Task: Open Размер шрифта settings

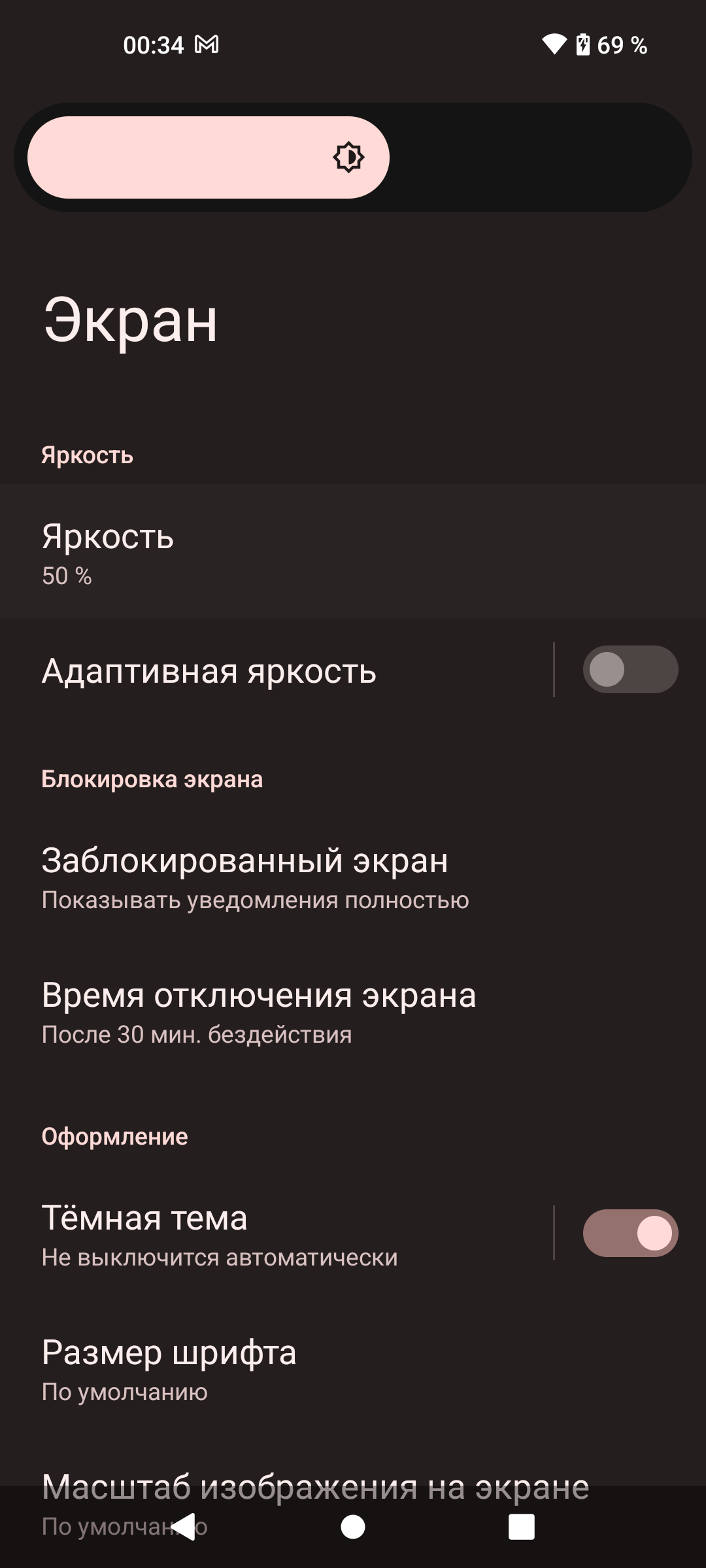Action: 353,1368
